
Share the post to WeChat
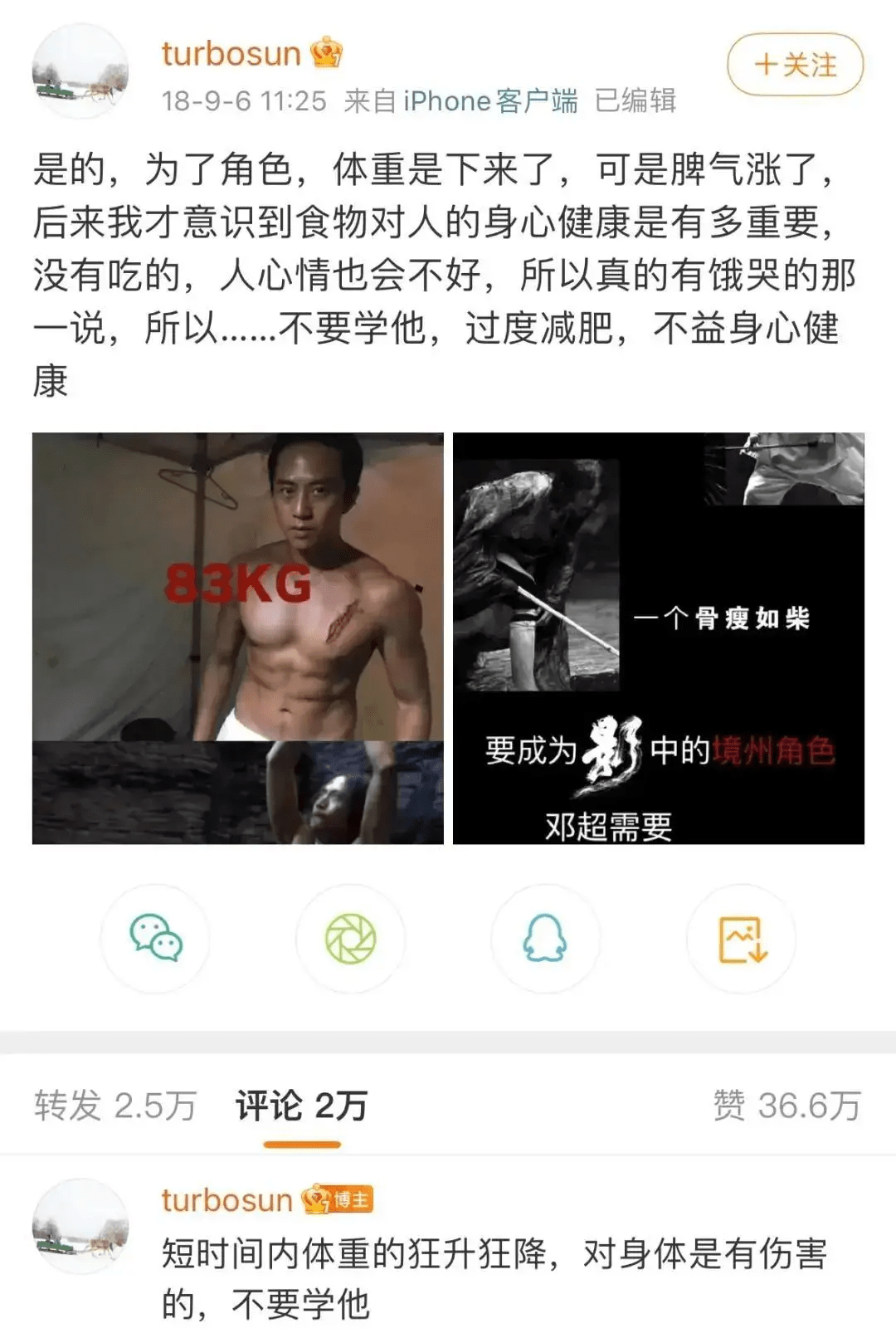point(155,939)
